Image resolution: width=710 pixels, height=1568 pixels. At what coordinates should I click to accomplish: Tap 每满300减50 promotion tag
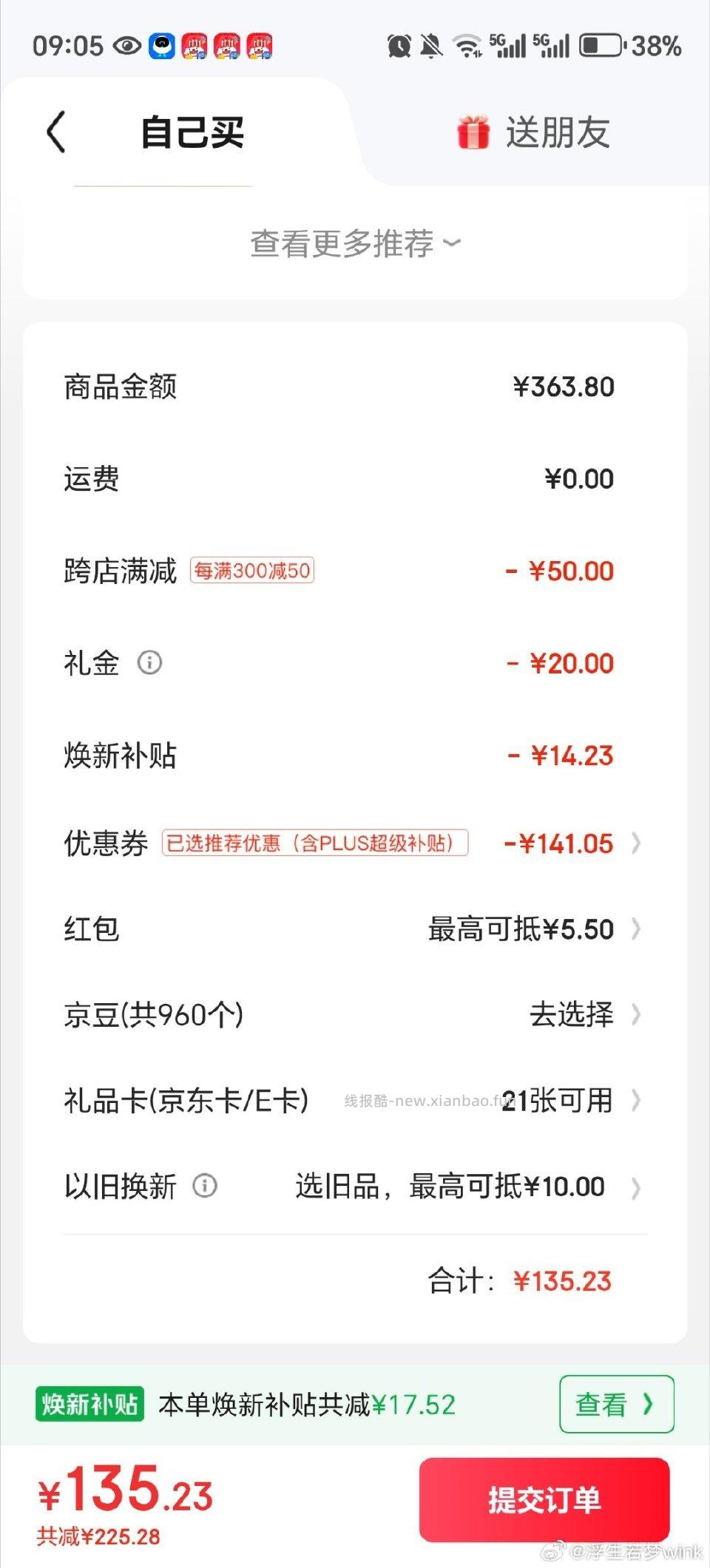(251, 570)
